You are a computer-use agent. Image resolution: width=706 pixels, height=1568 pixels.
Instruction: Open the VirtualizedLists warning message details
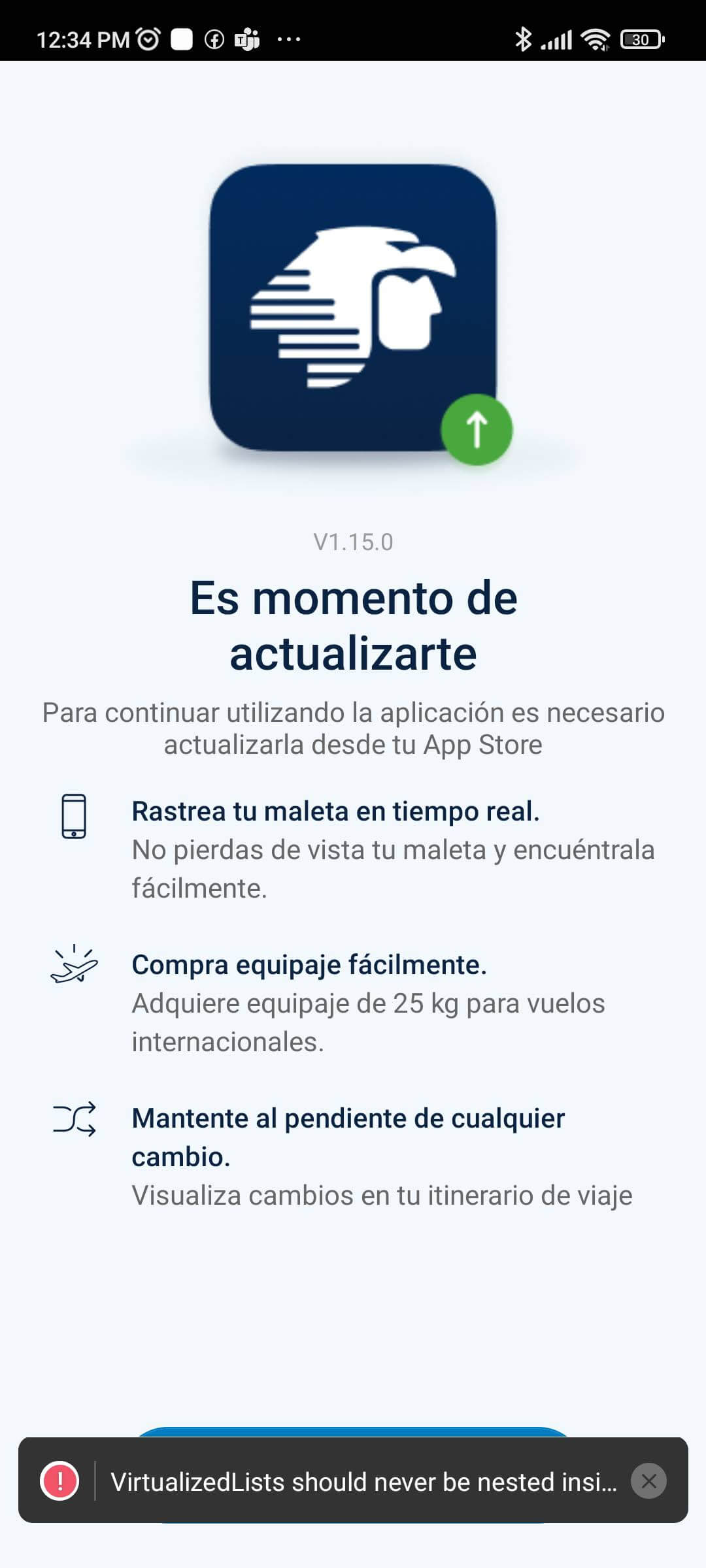pos(363,1481)
